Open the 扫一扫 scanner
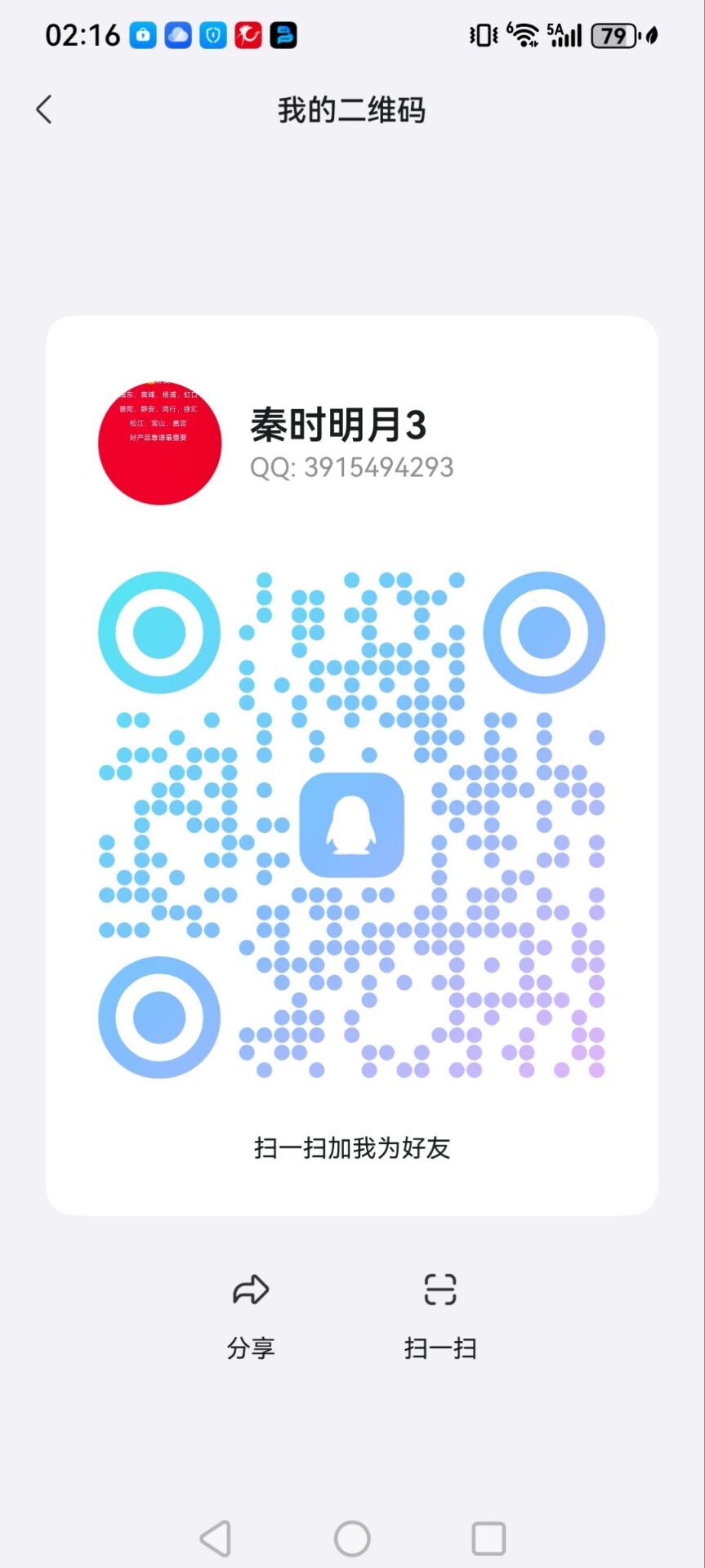705x1568 pixels. 440,1313
